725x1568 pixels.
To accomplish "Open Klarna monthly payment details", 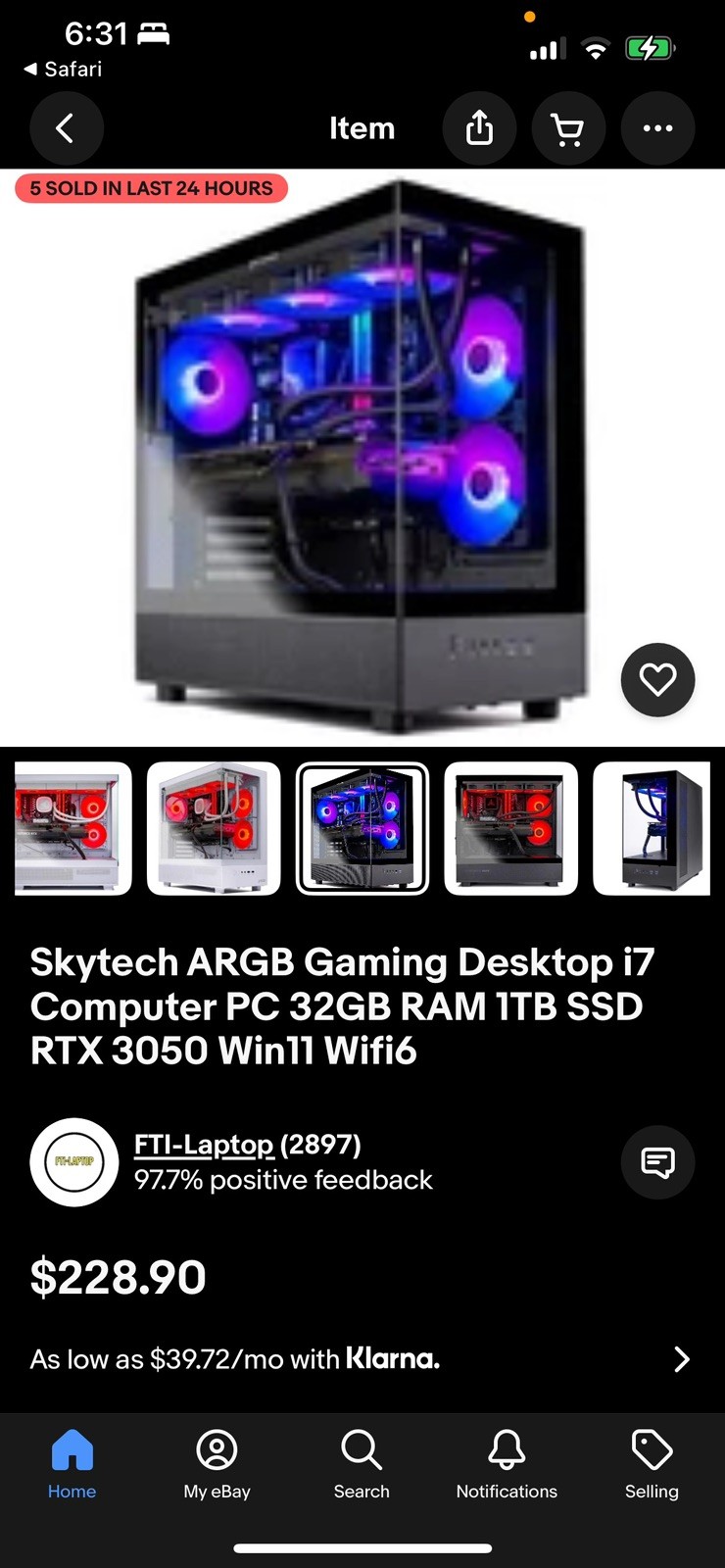I will coord(362,1359).
